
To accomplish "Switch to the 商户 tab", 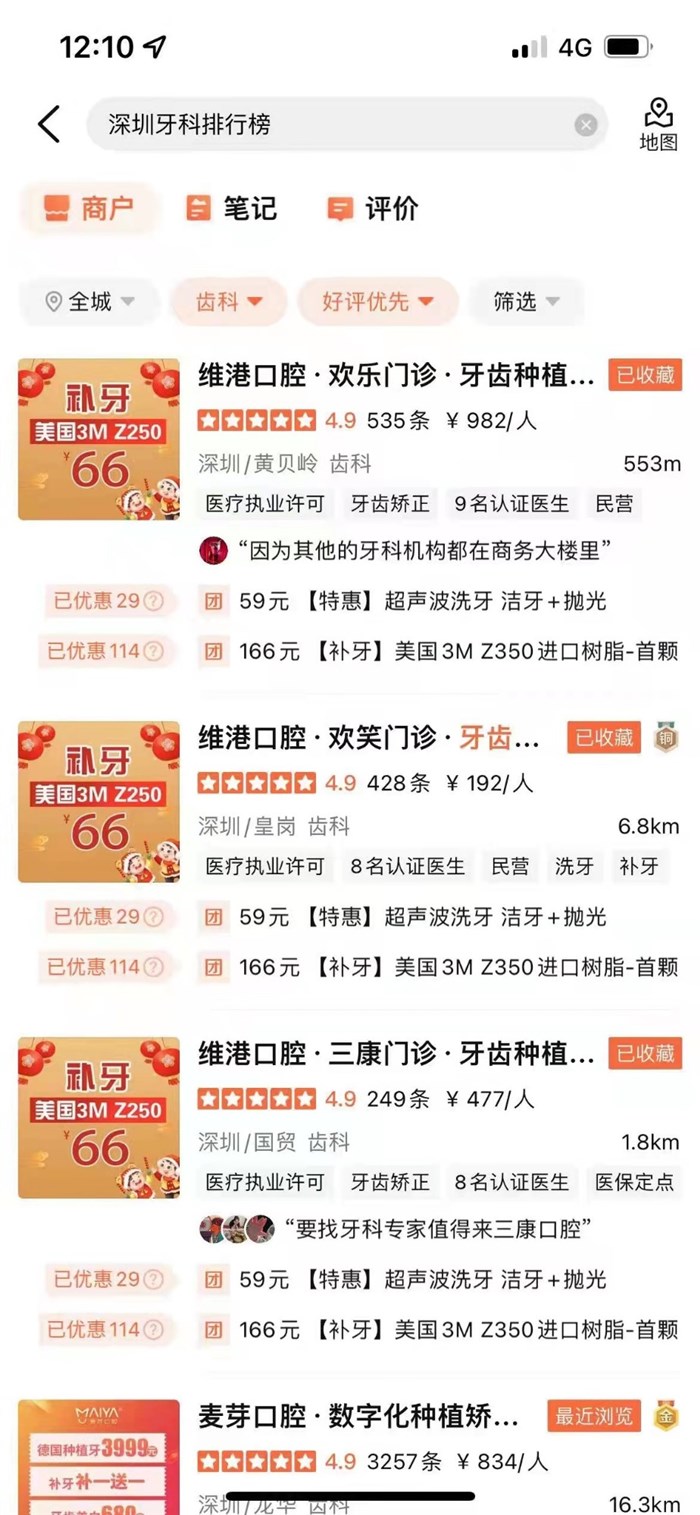I will (90, 209).
